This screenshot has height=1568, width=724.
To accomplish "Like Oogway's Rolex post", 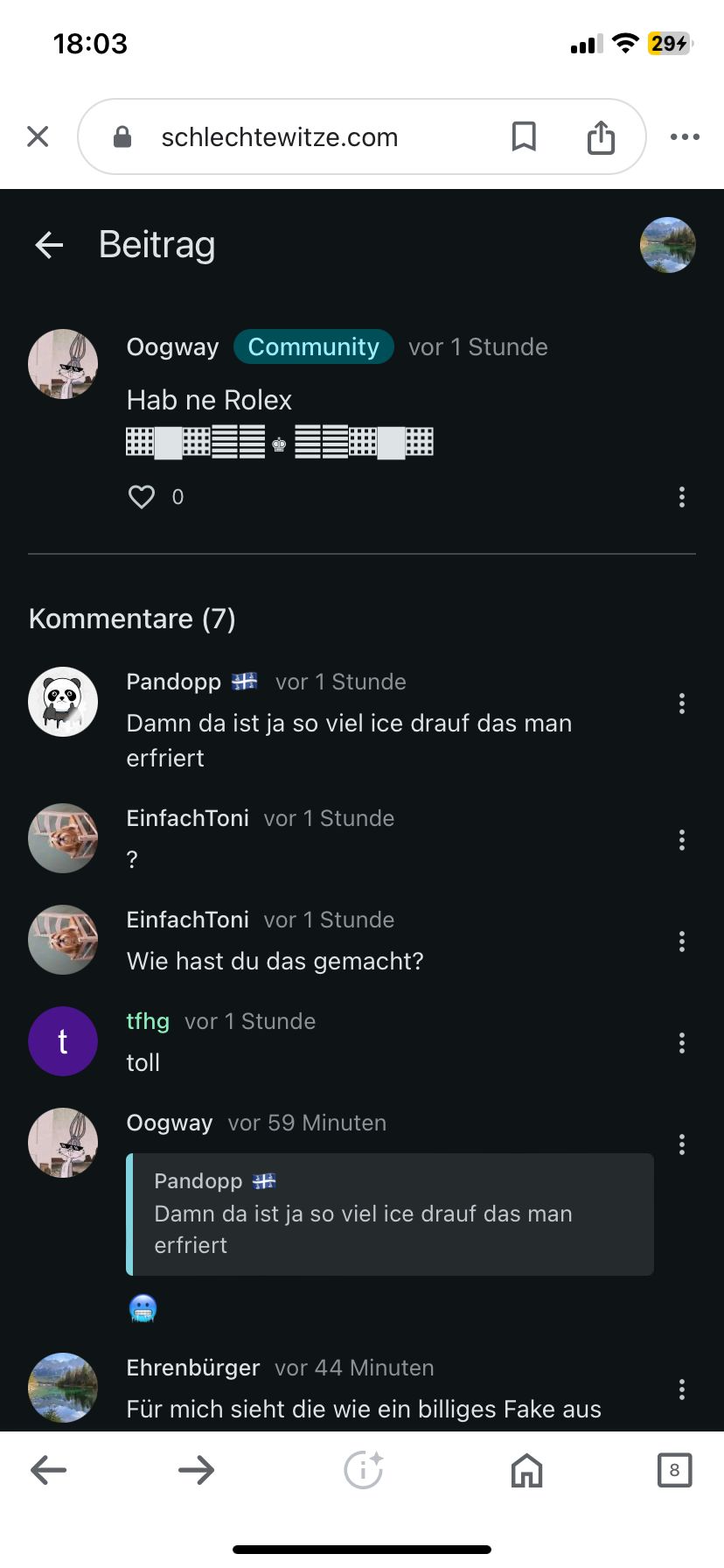I will click(142, 497).
